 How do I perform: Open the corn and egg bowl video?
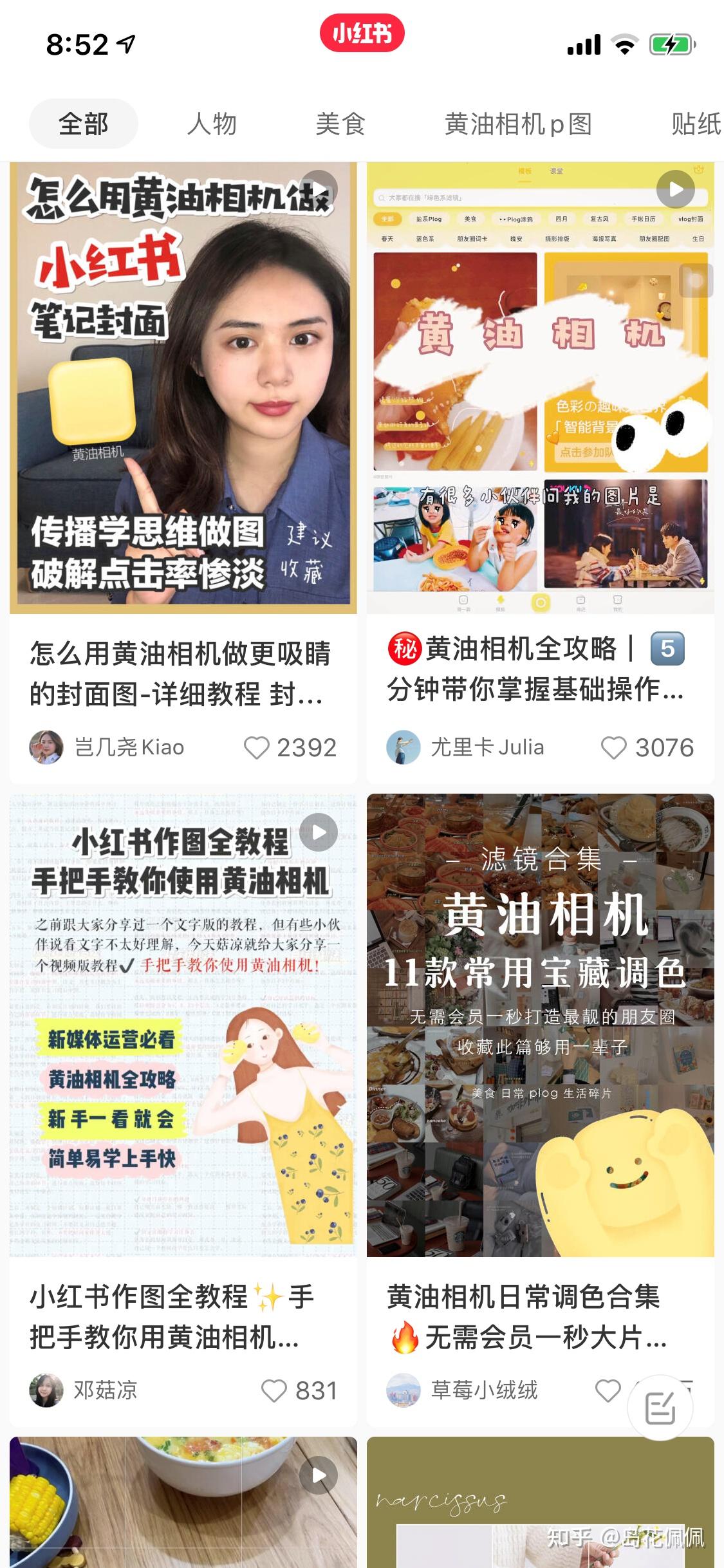click(x=183, y=1502)
